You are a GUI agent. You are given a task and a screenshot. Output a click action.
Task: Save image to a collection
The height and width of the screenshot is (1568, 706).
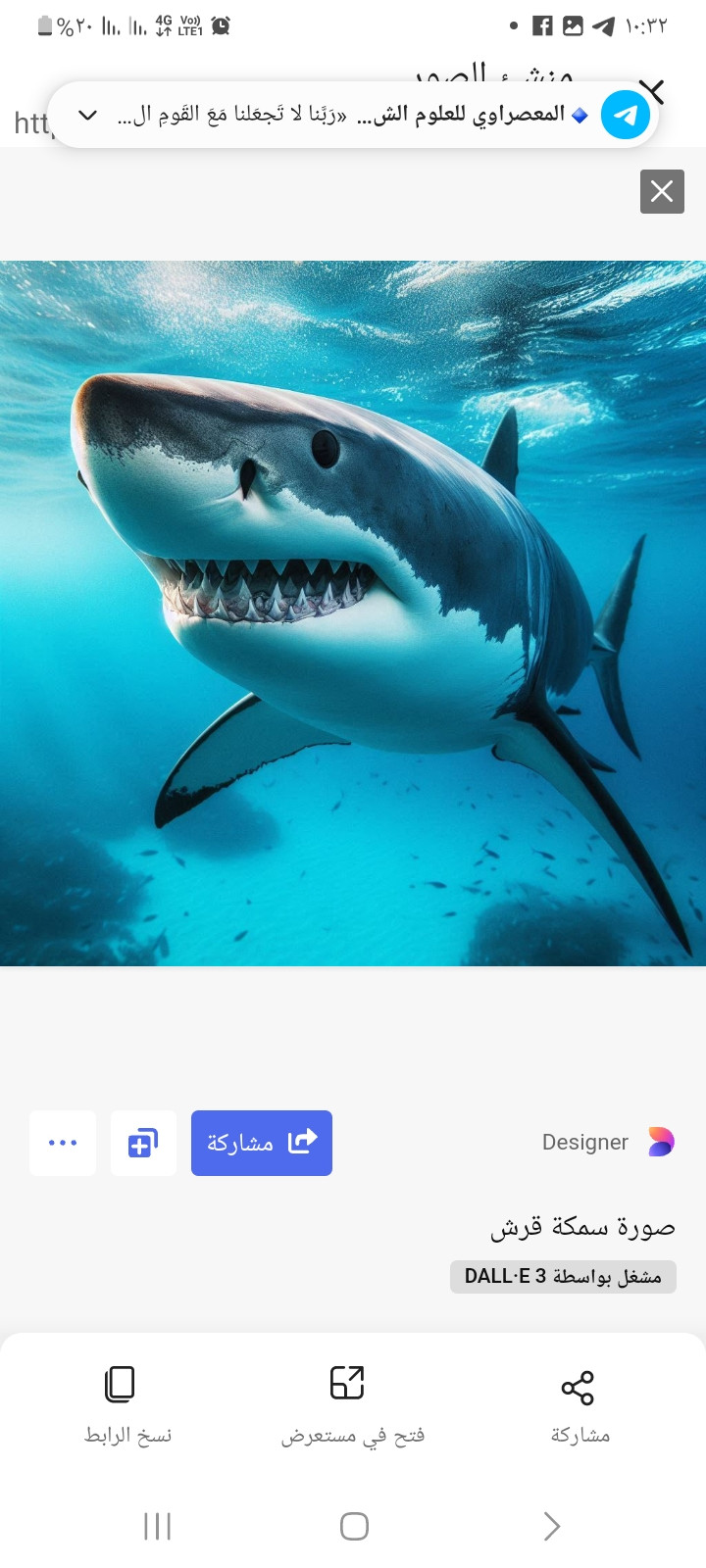pos(143,1143)
